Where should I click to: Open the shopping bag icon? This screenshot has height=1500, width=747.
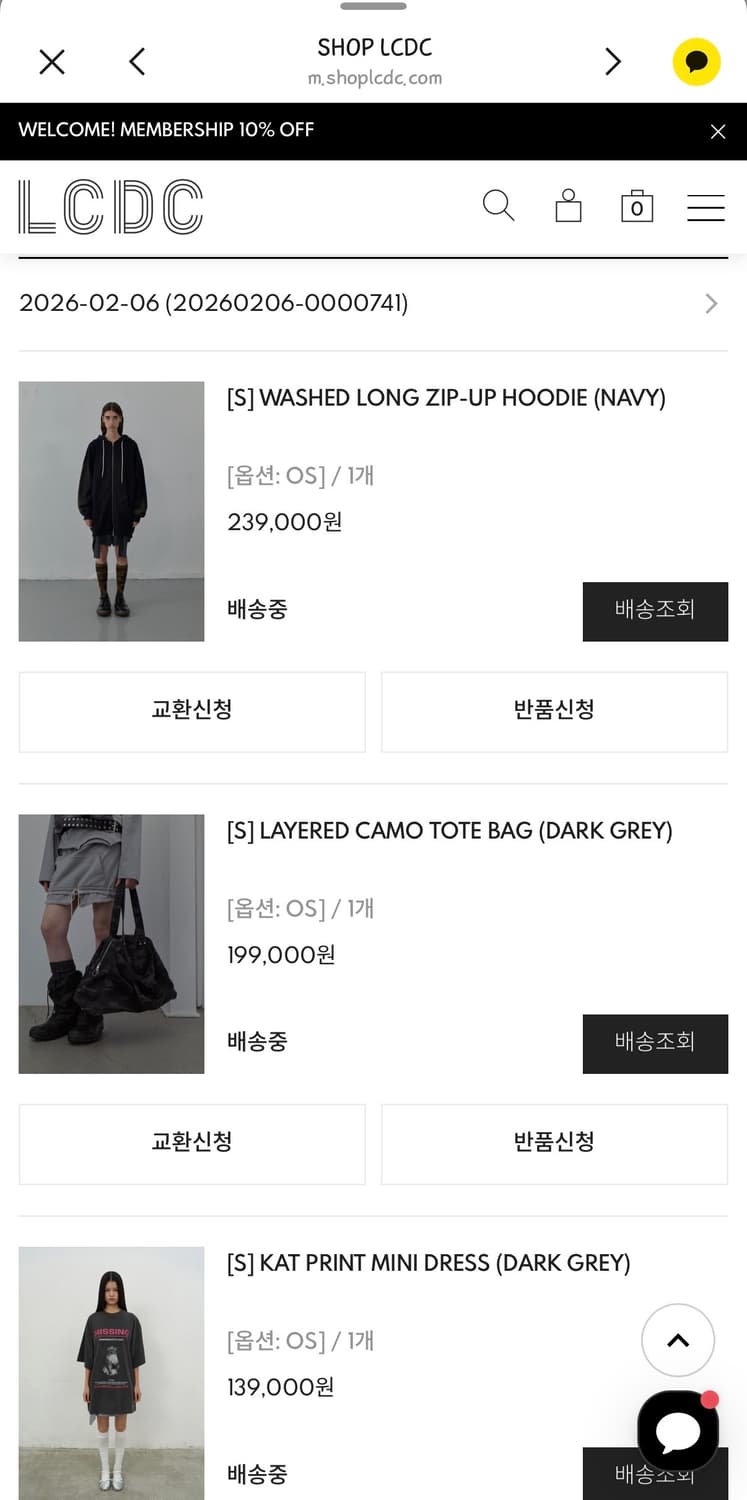[636, 206]
